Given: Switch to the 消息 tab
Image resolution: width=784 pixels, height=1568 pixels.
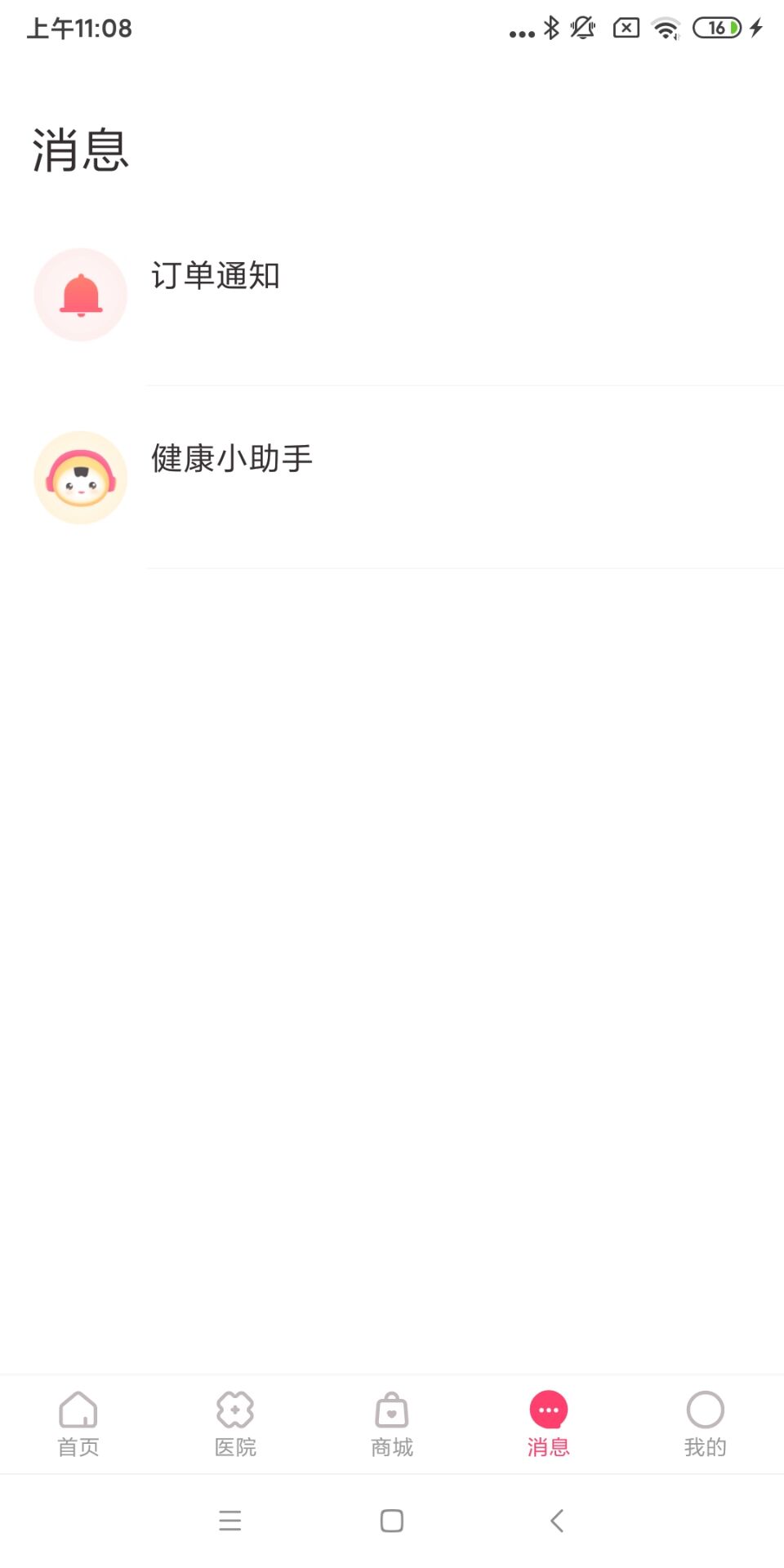Looking at the screenshot, I should 548,1423.
